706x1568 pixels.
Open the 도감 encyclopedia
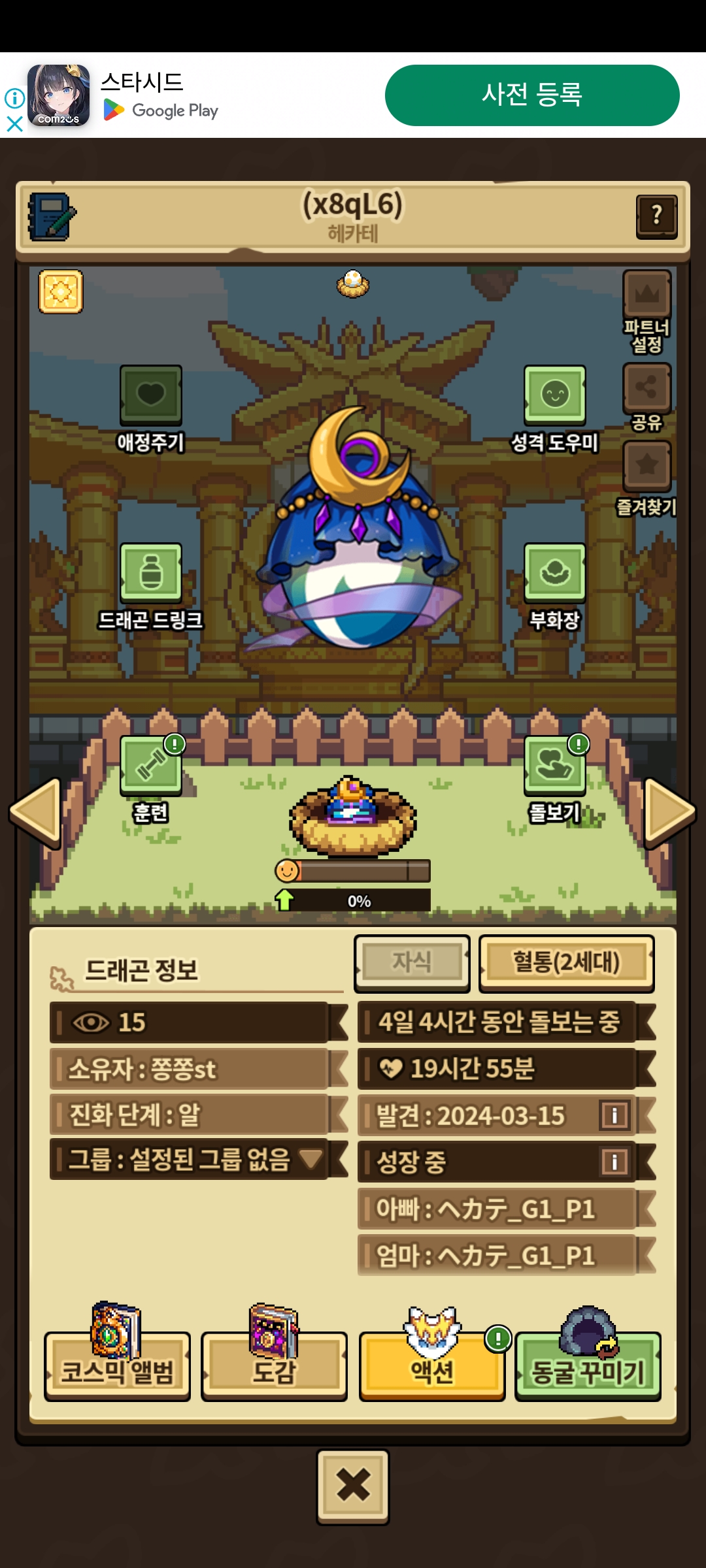tap(275, 1366)
